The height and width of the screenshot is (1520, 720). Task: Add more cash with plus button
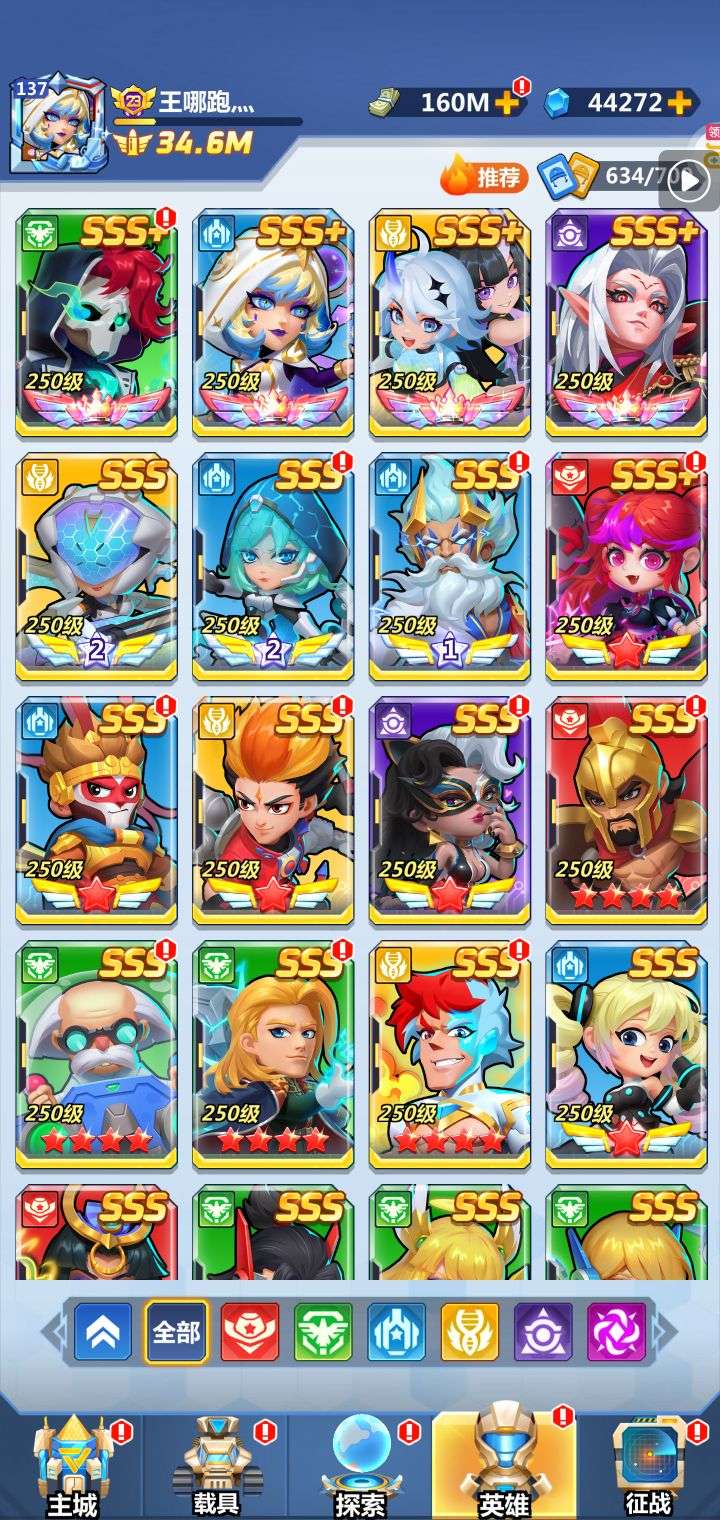tap(507, 102)
